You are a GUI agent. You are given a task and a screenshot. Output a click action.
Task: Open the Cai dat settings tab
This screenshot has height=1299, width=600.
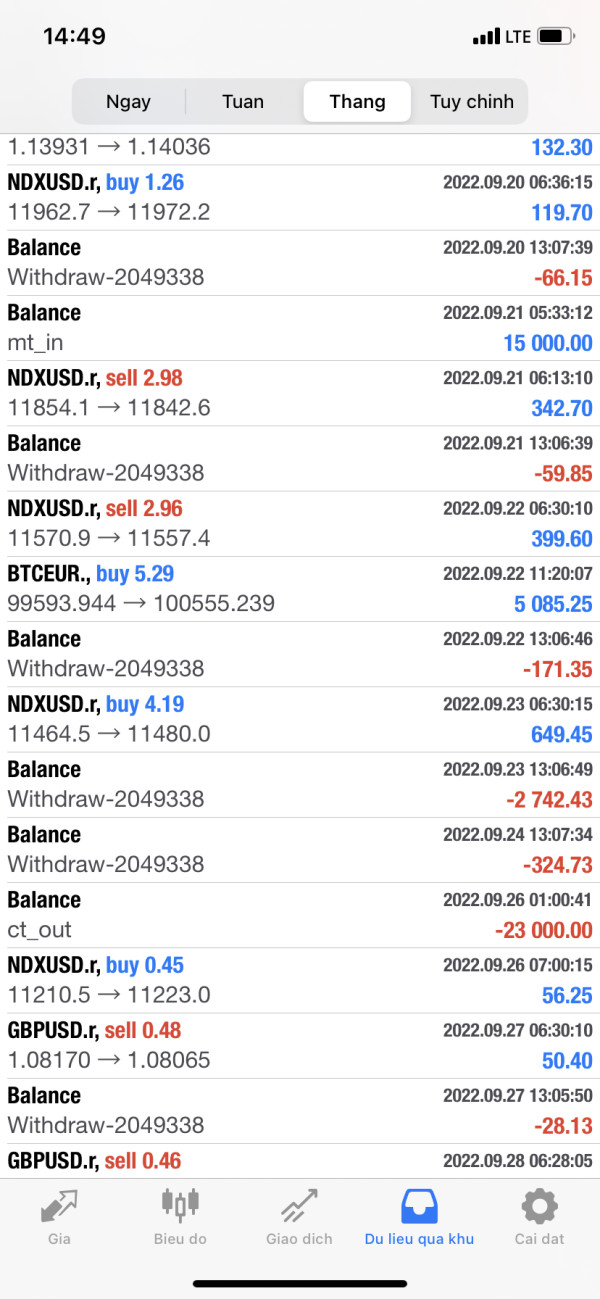click(539, 1217)
